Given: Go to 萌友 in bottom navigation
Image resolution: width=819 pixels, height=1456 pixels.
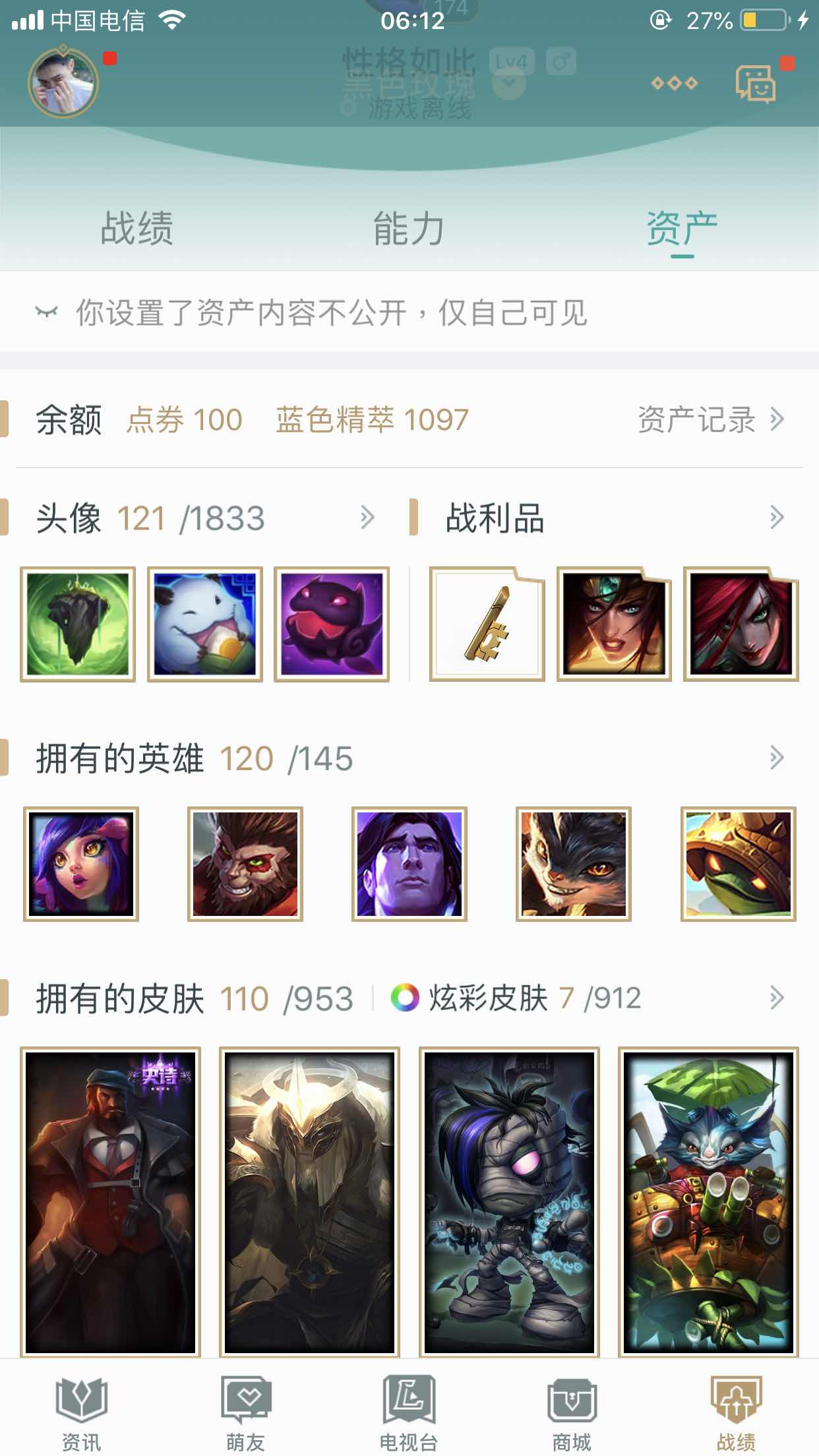Looking at the screenshot, I should [x=245, y=1413].
